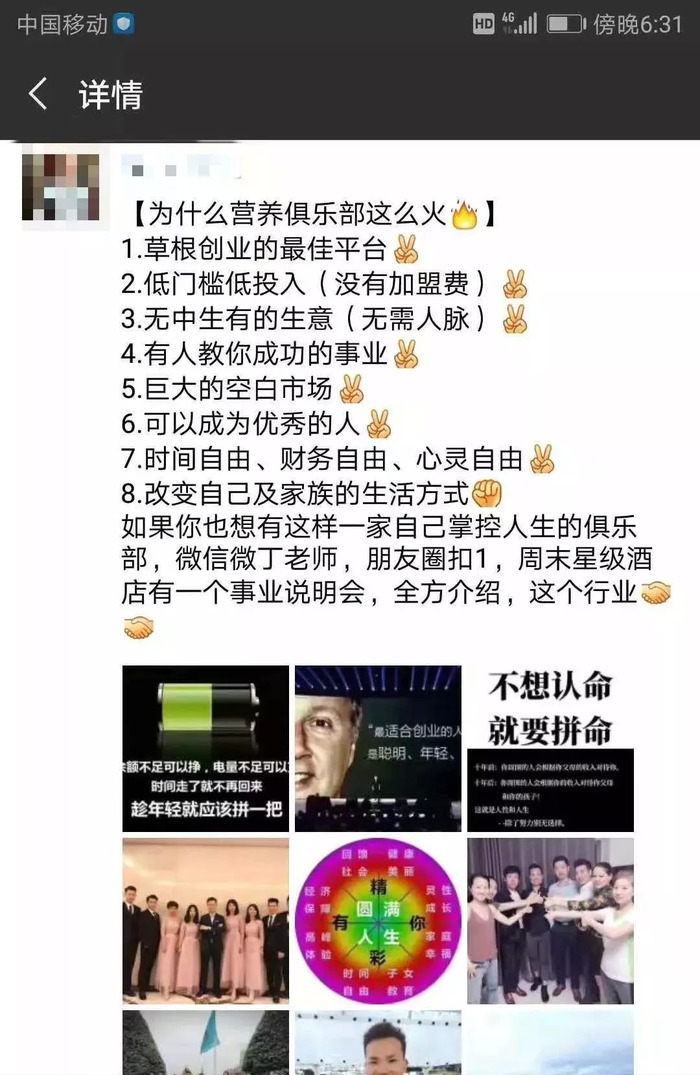Open the bottom-row photo with the flag
This screenshot has width=700, height=1075.
pyautogui.click(x=205, y=1043)
